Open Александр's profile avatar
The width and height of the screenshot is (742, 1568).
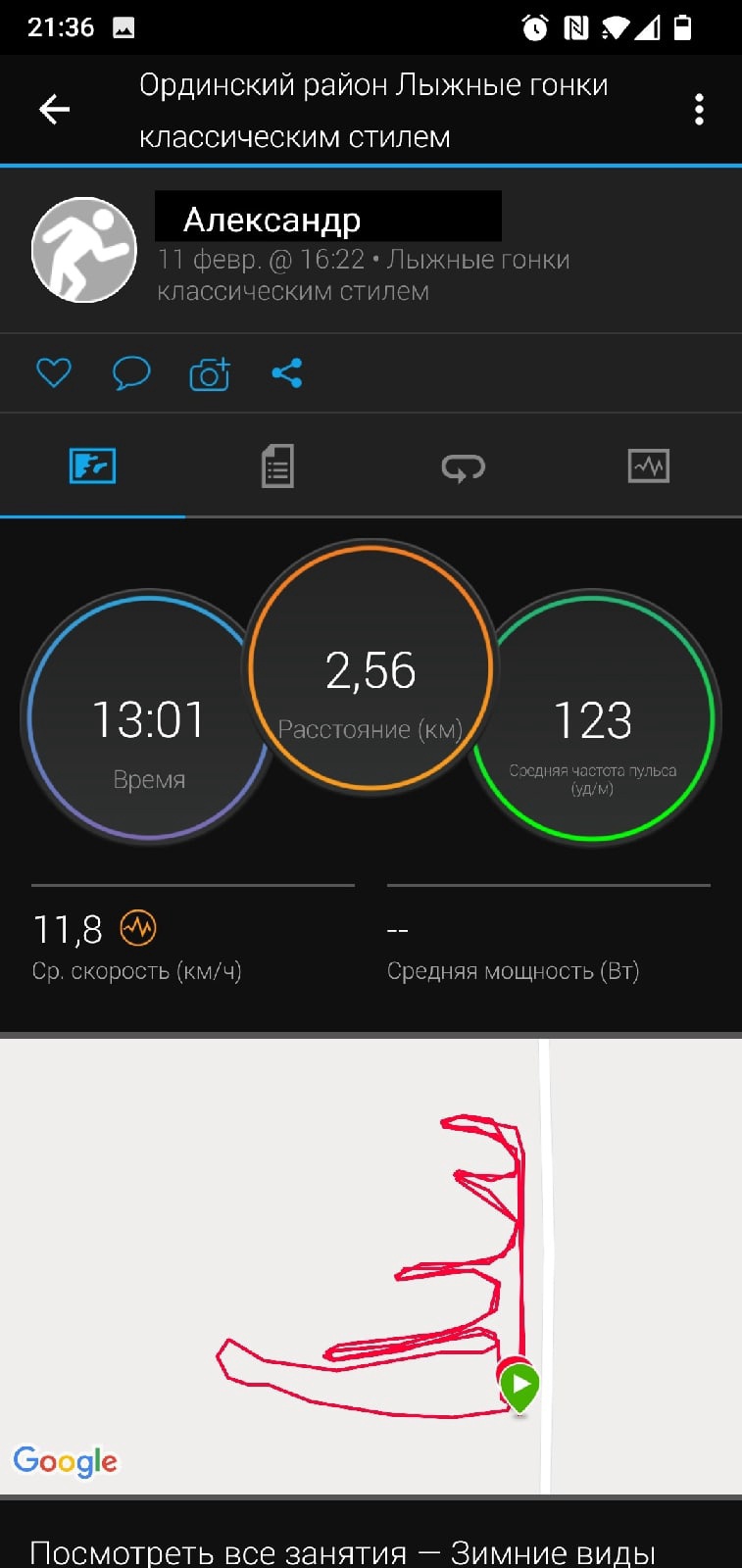click(84, 250)
